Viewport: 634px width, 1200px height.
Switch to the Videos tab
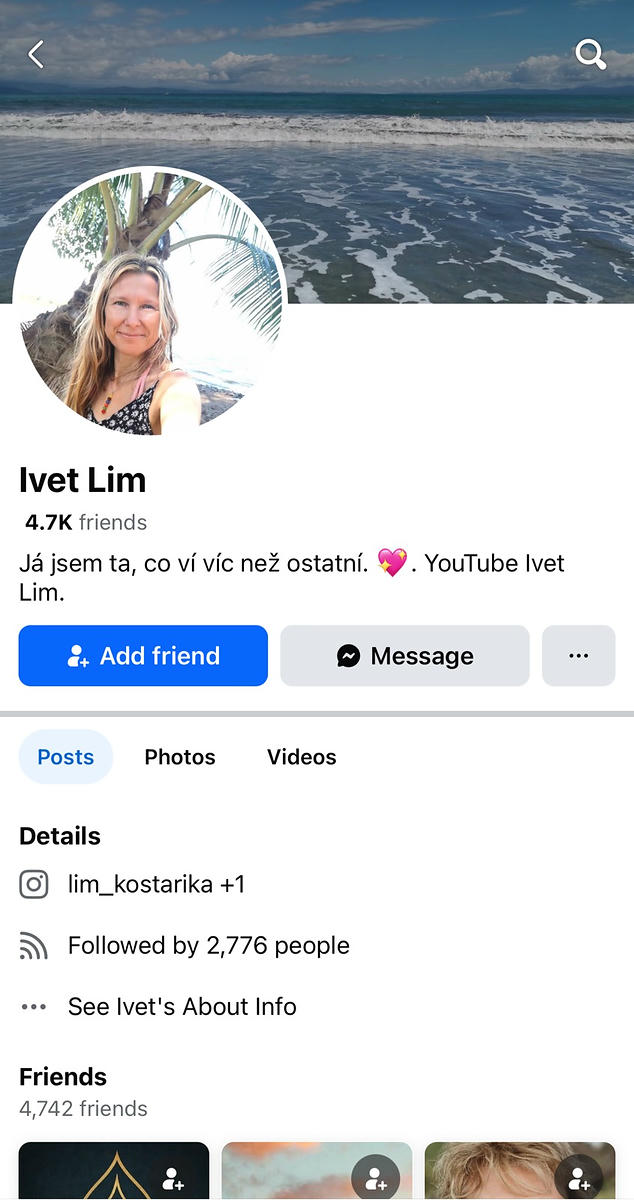(301, 757)
